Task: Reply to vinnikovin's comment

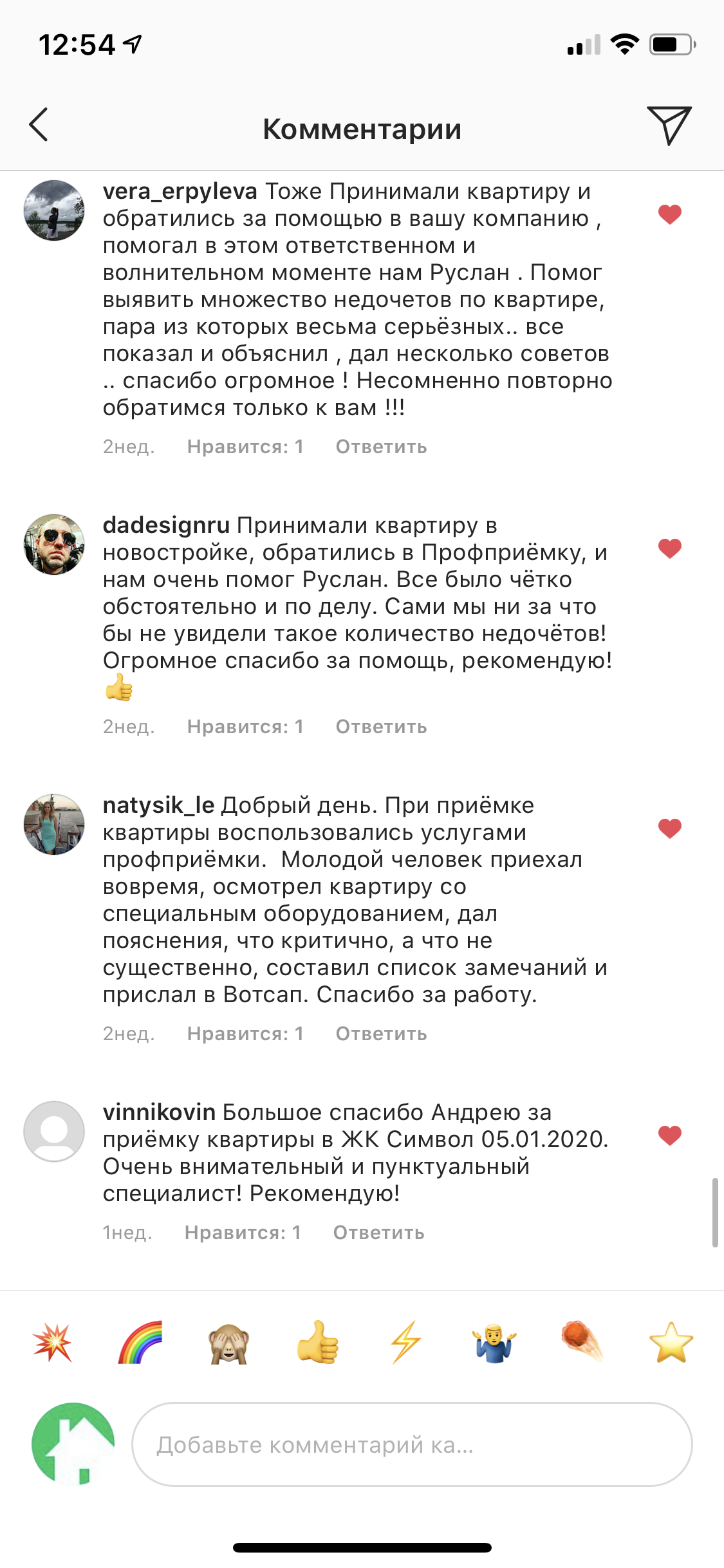Action: 378,1233
